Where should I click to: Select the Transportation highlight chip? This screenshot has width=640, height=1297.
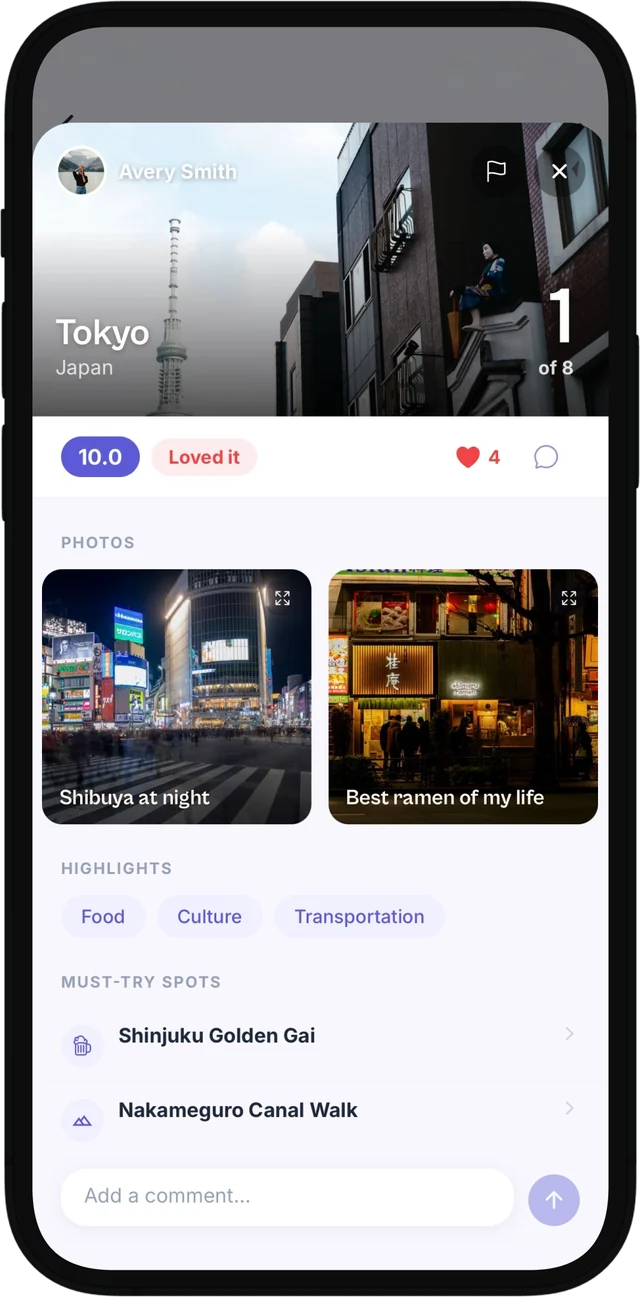tap(359, 916)
